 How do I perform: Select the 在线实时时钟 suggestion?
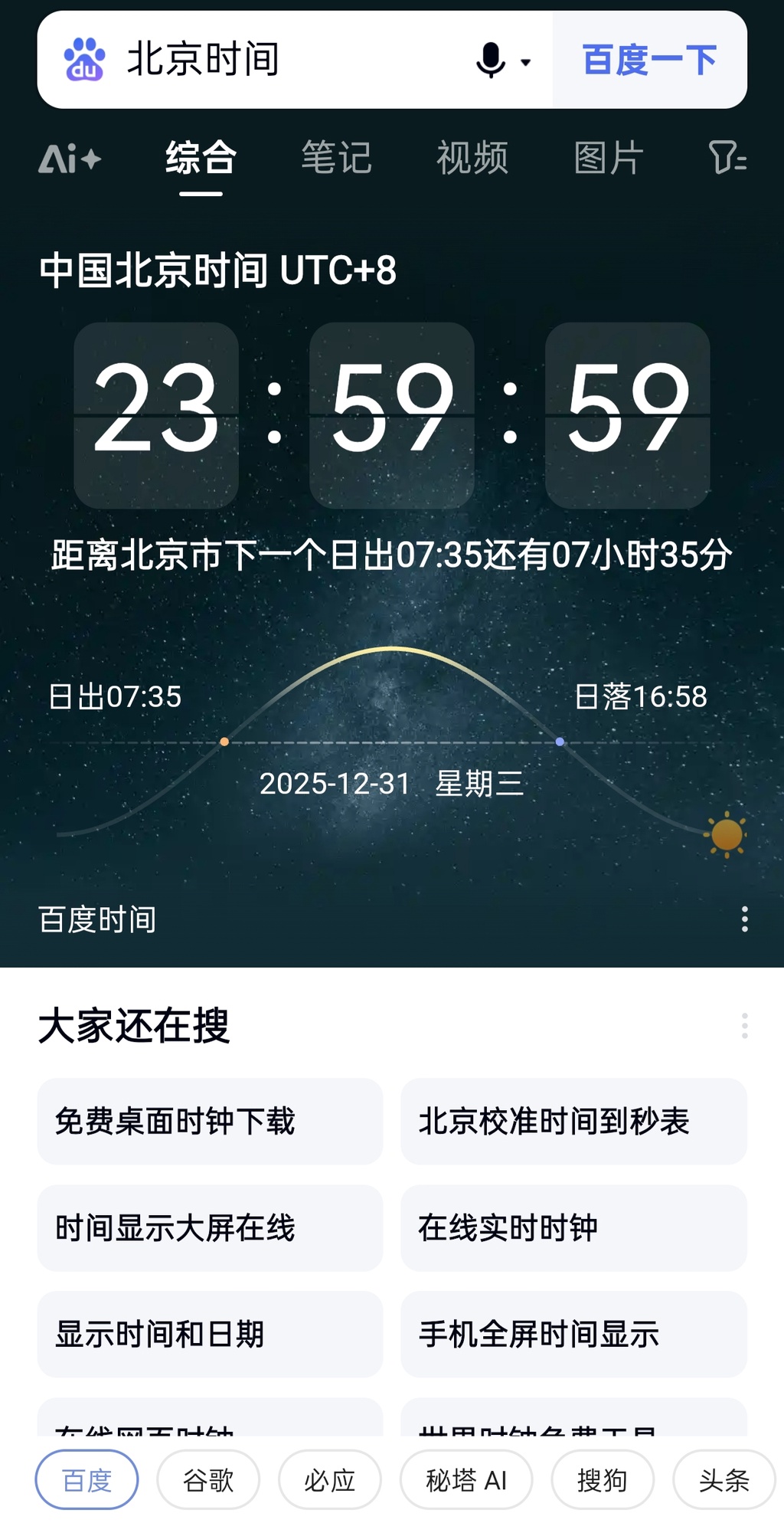coord(573,1228)
